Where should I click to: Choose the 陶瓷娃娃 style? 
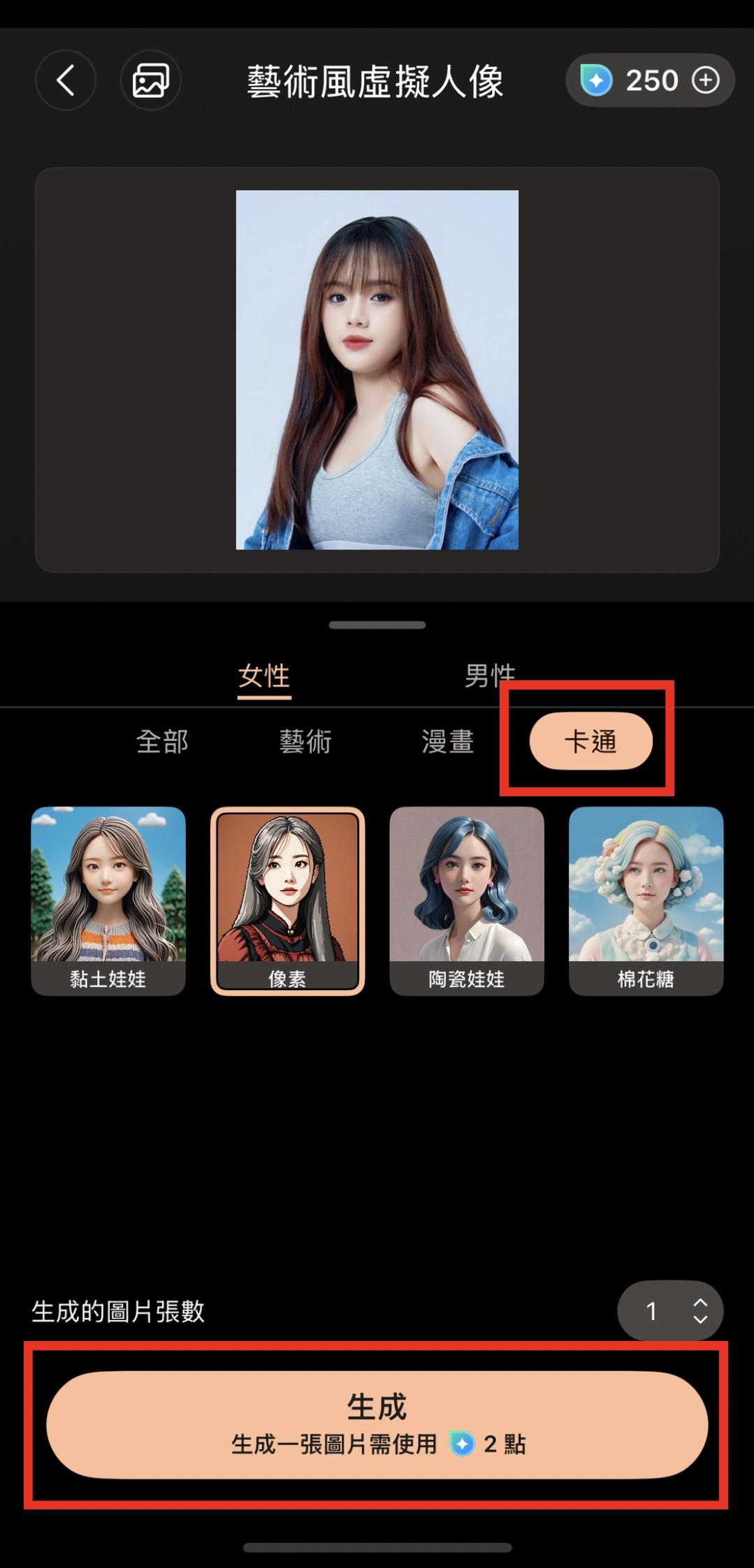tap(466, 900)
